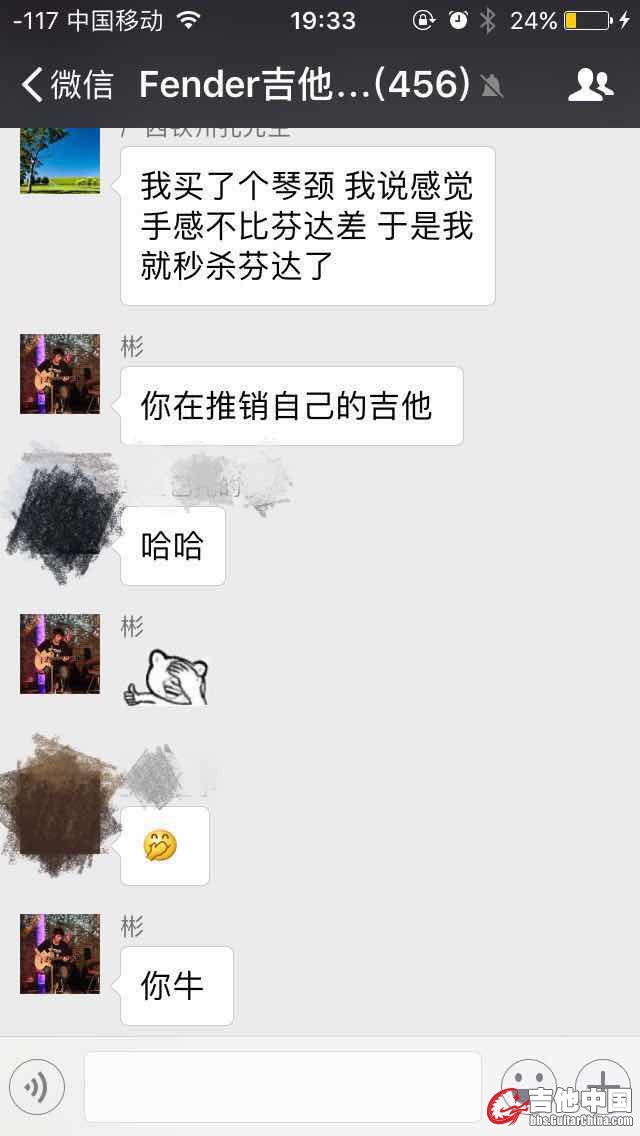The width and height of the screenshot is (640, 1136).
Task: Open the group members info icon
Action: (590, 85)
